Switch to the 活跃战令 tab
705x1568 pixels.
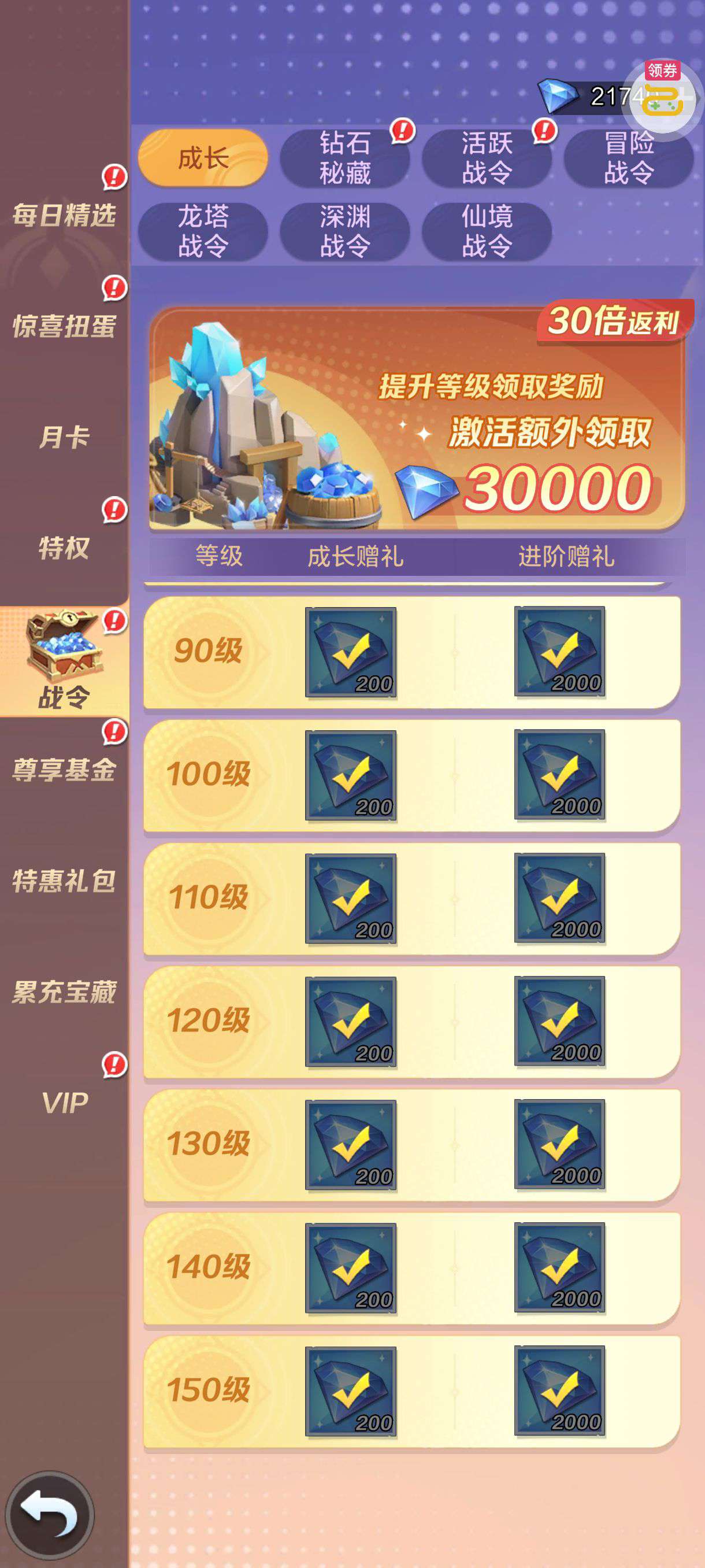(487, 158)
